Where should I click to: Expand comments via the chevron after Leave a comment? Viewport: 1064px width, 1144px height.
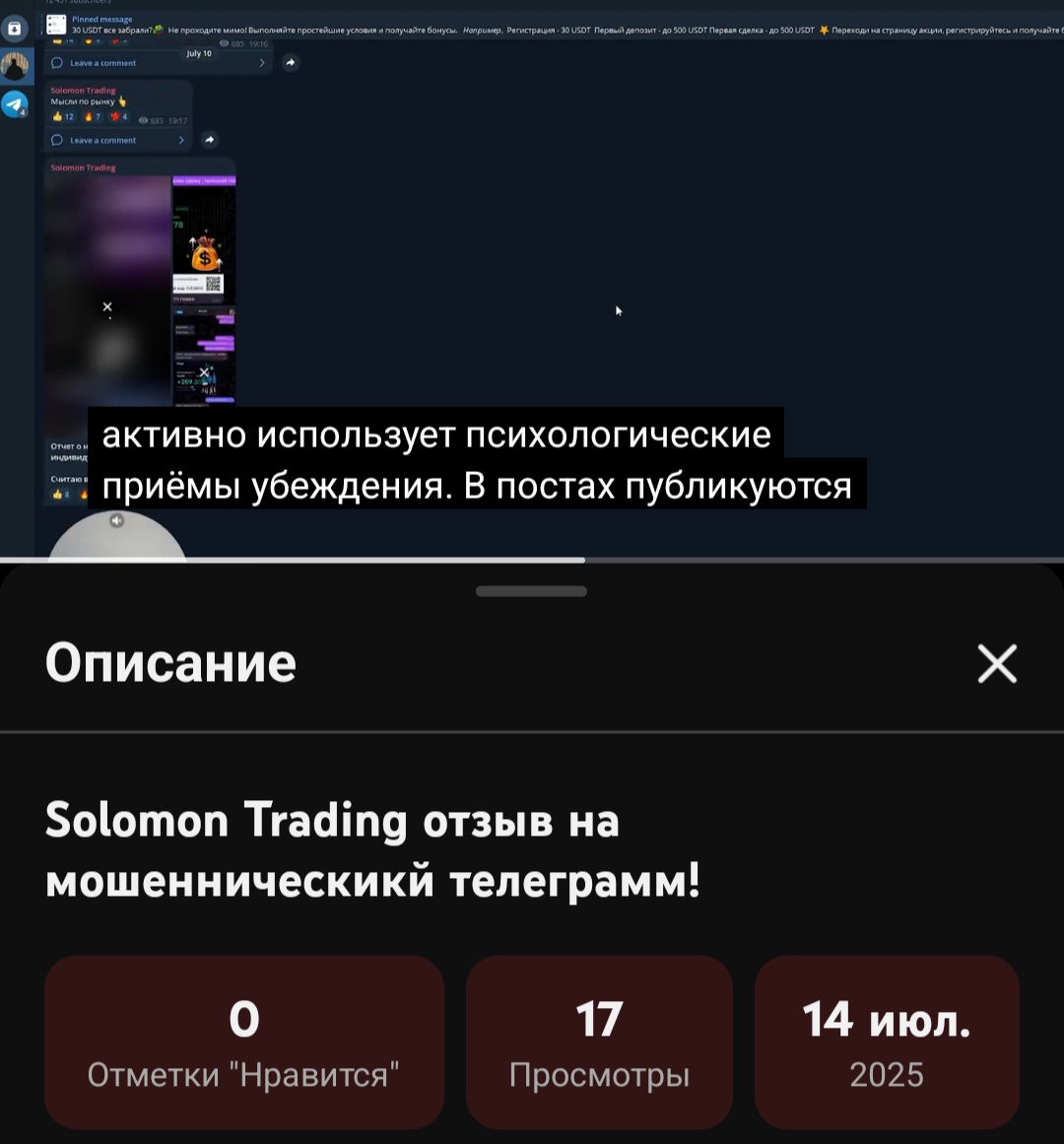point(262,63)
